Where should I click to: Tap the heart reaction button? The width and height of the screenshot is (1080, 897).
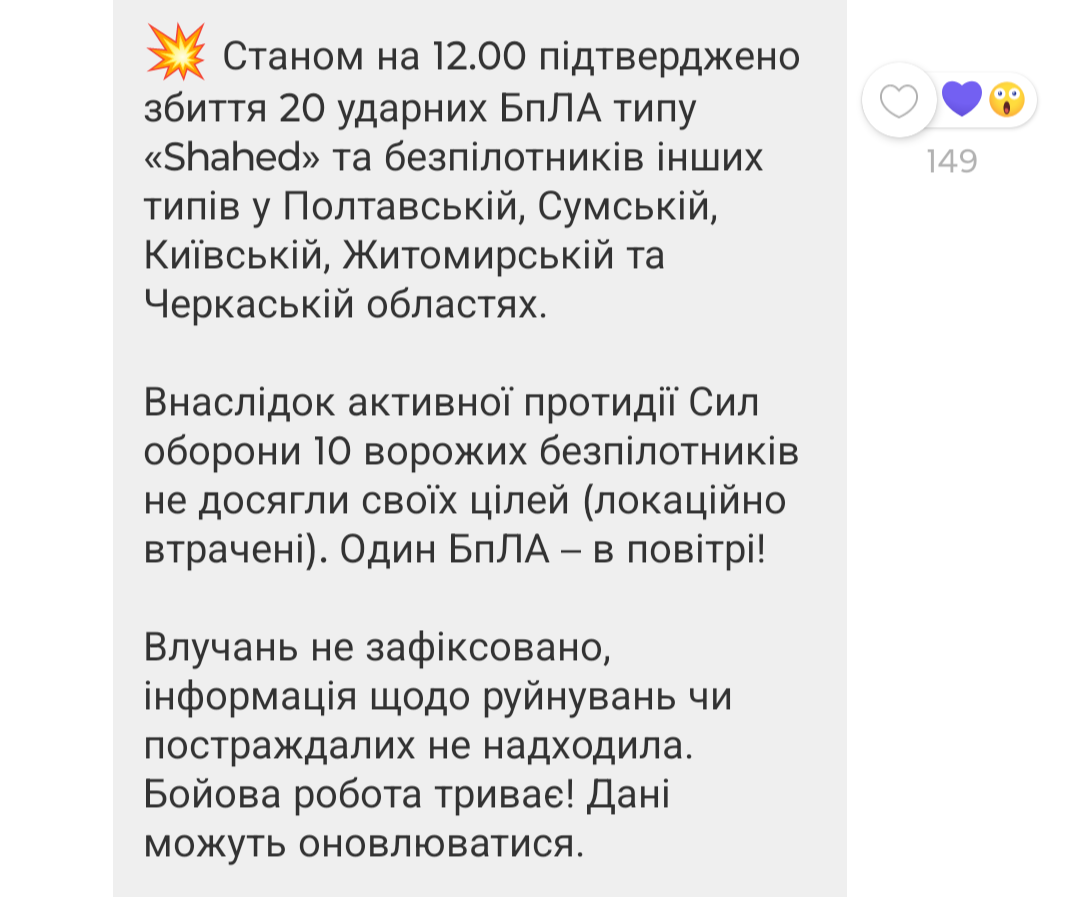click(x=898, y=100)
